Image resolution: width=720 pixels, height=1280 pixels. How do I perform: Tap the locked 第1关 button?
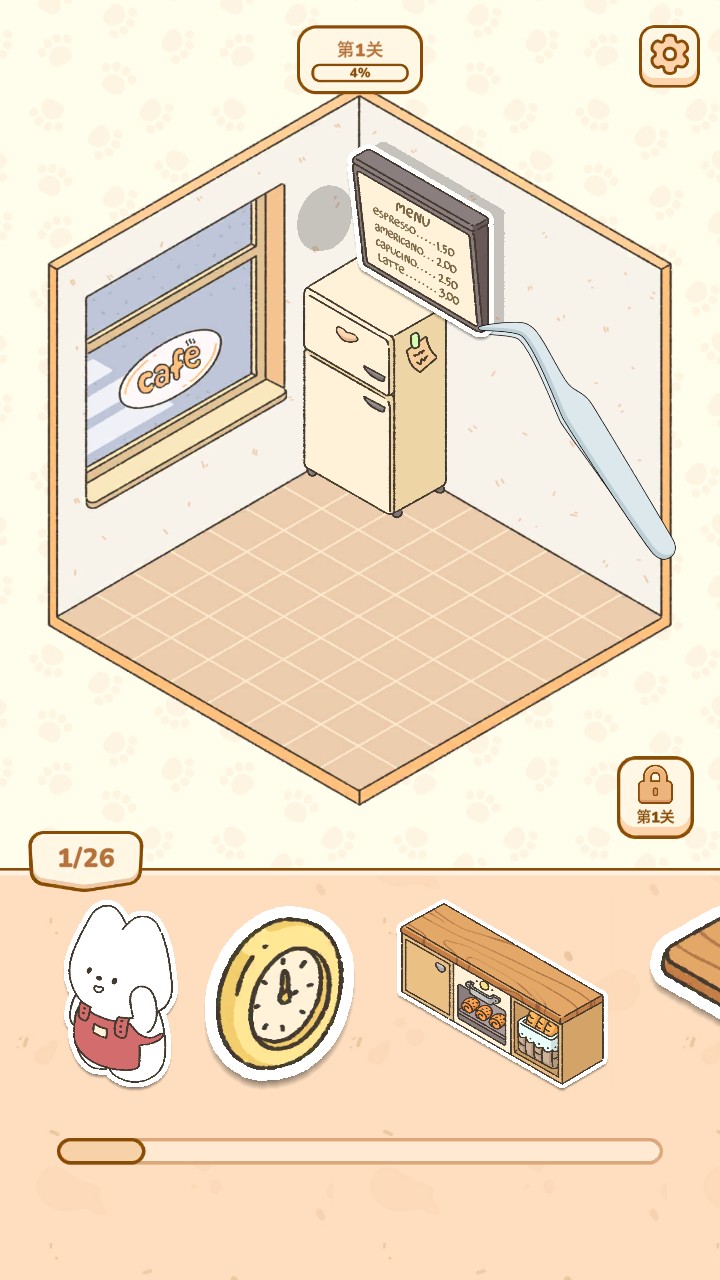(x=655, y=796)
